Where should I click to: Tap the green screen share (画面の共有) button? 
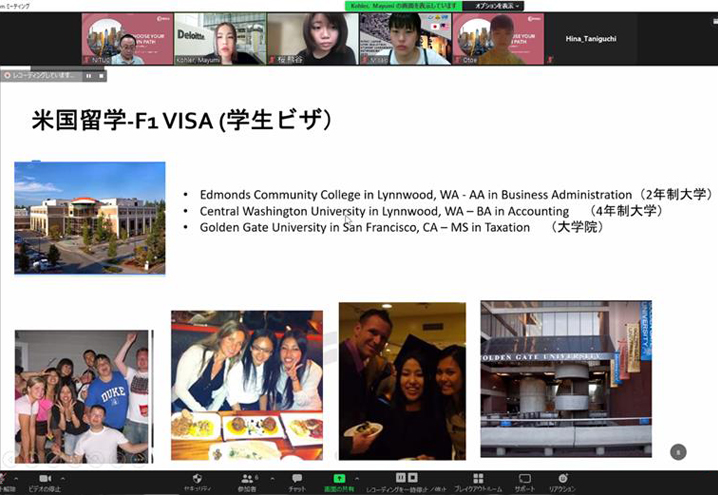point(340,480)
